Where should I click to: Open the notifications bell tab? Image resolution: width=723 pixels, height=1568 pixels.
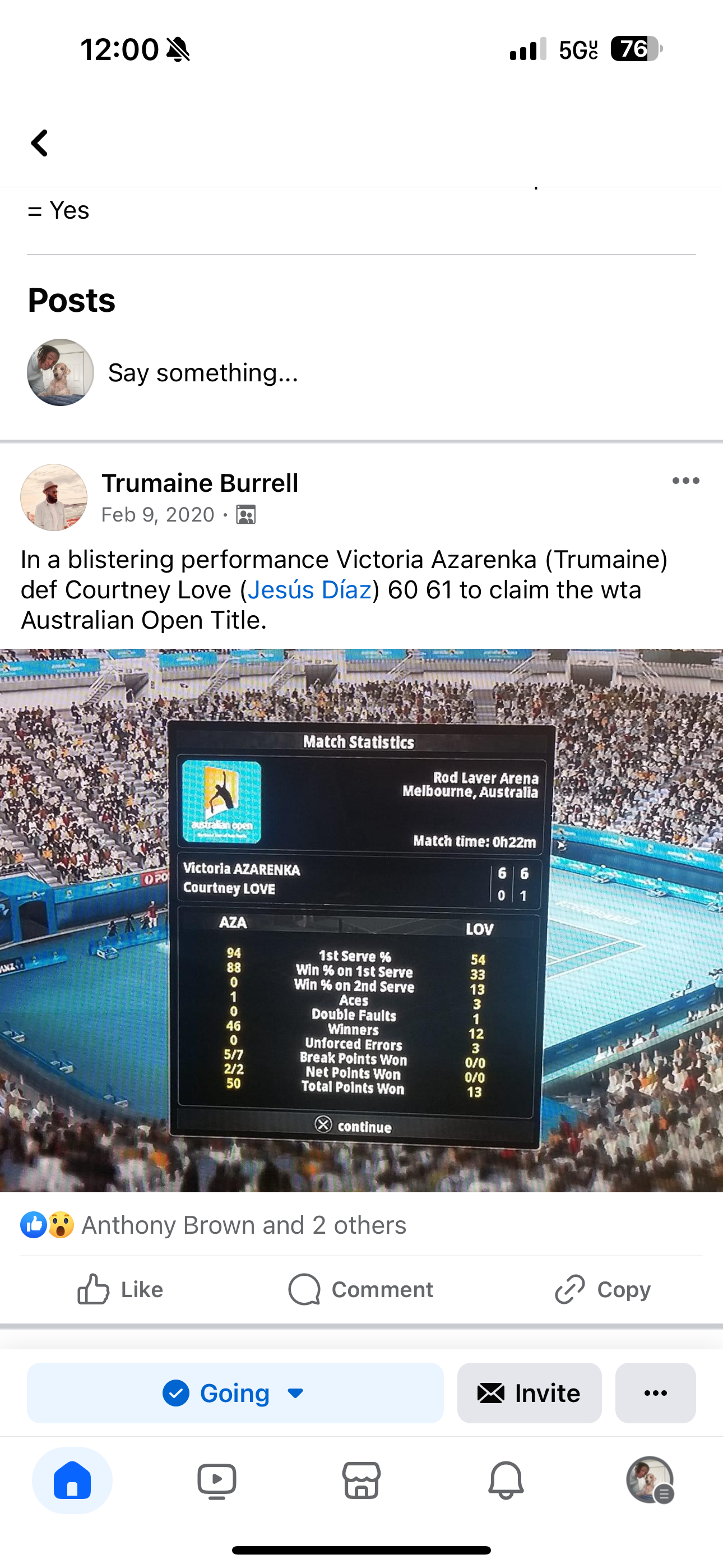click(506, 1481)
